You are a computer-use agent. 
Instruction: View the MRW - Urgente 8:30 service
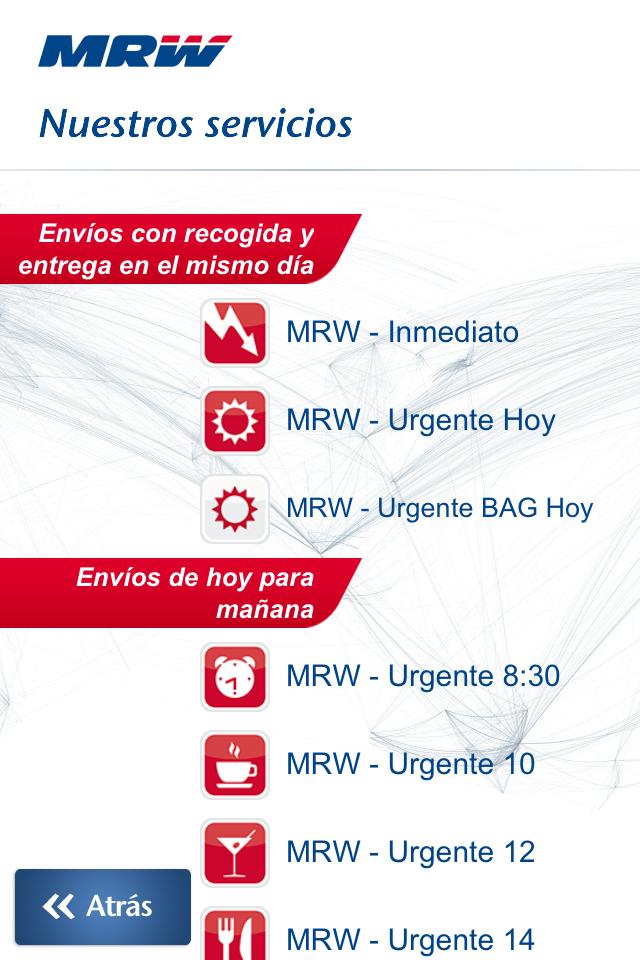[x=422, y=676]
